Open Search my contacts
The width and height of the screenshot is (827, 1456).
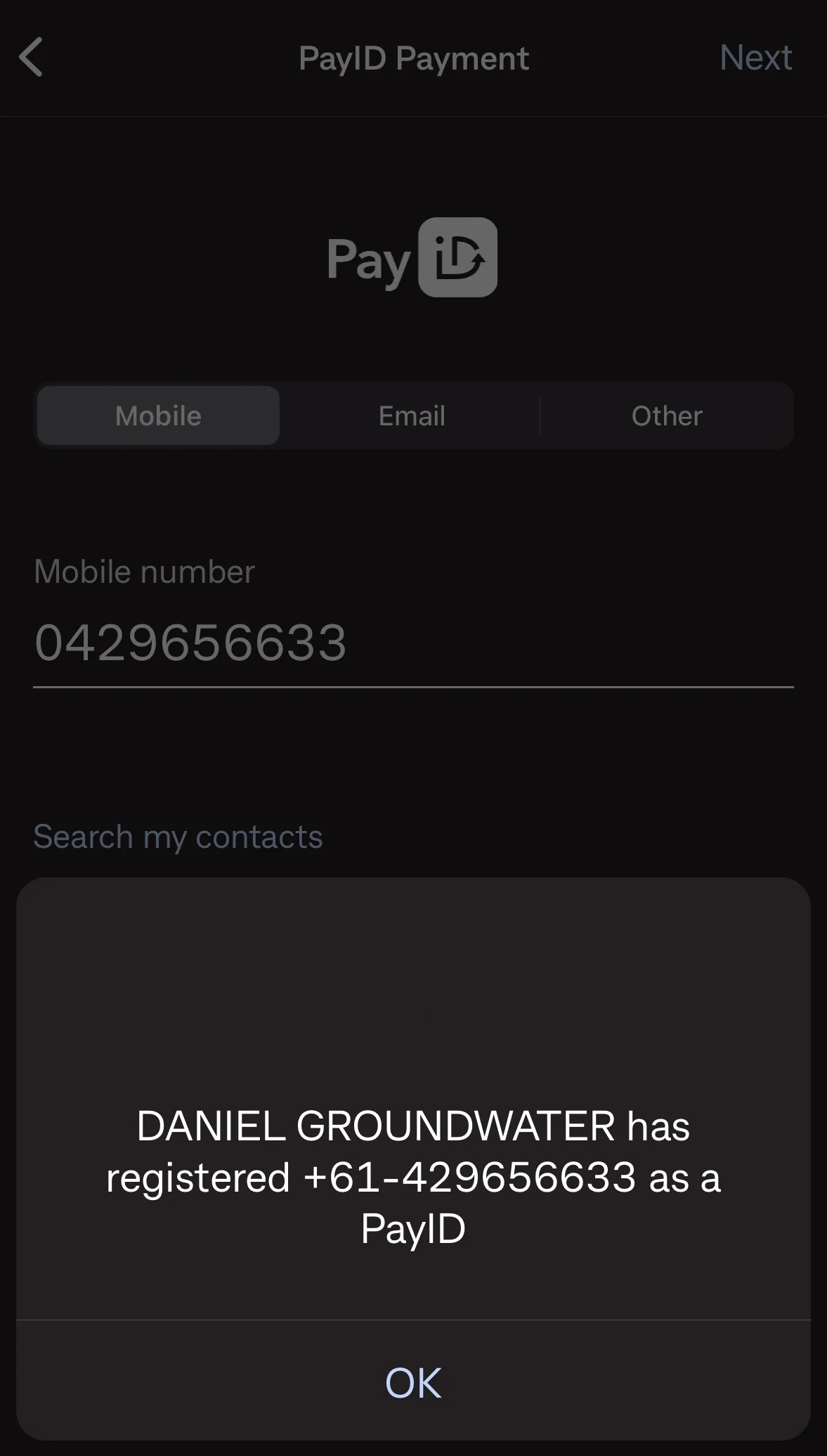tap(178, 837)
